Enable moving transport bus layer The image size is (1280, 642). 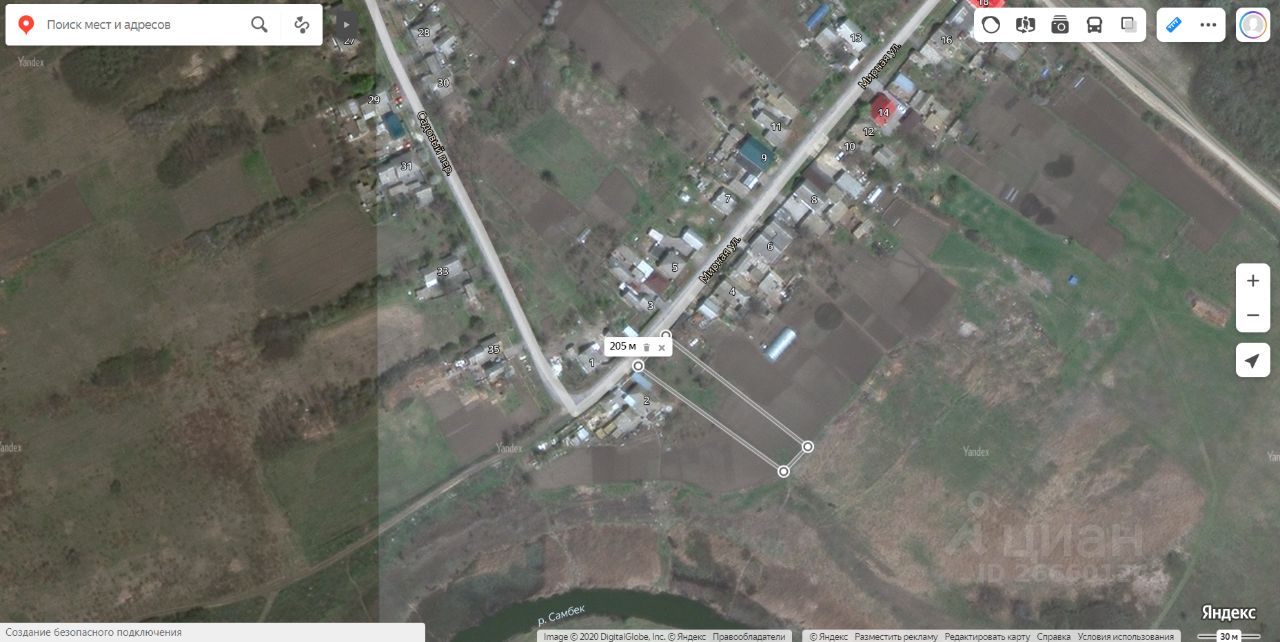(x=1095, y=24)
